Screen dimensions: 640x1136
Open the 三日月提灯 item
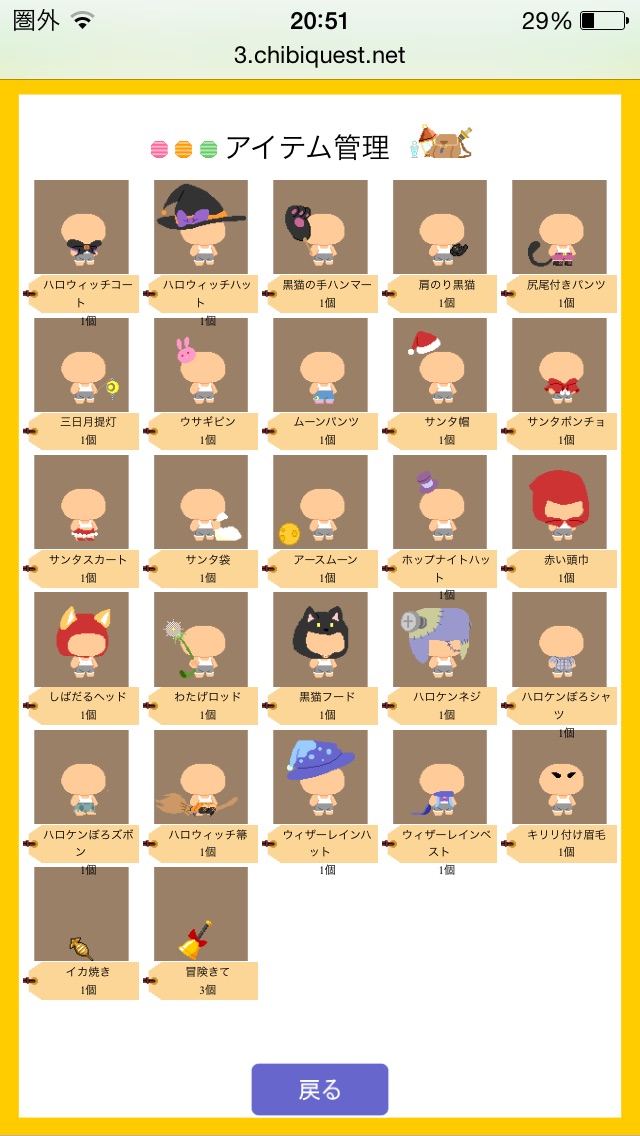tap(81, 365)
